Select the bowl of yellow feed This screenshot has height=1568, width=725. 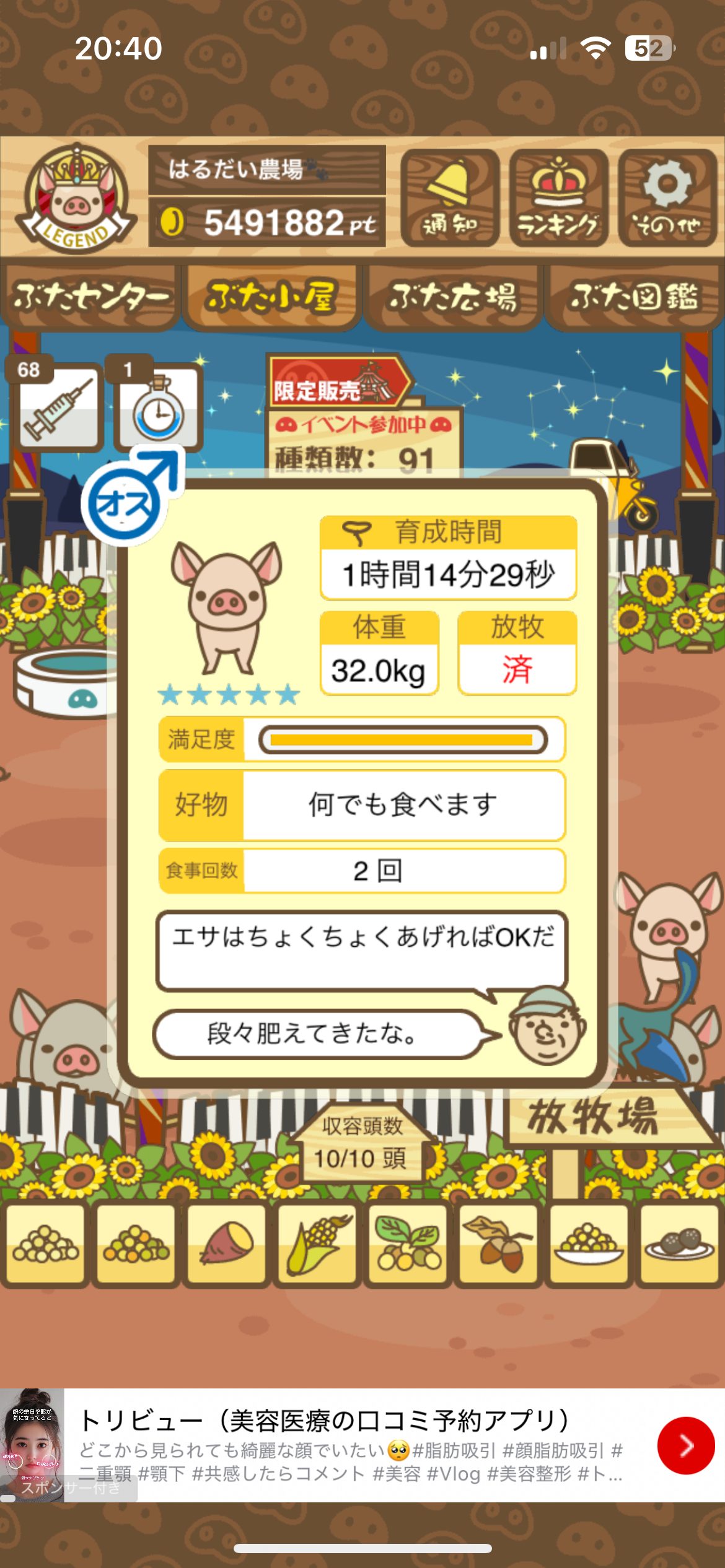[x=589, y=1244]
